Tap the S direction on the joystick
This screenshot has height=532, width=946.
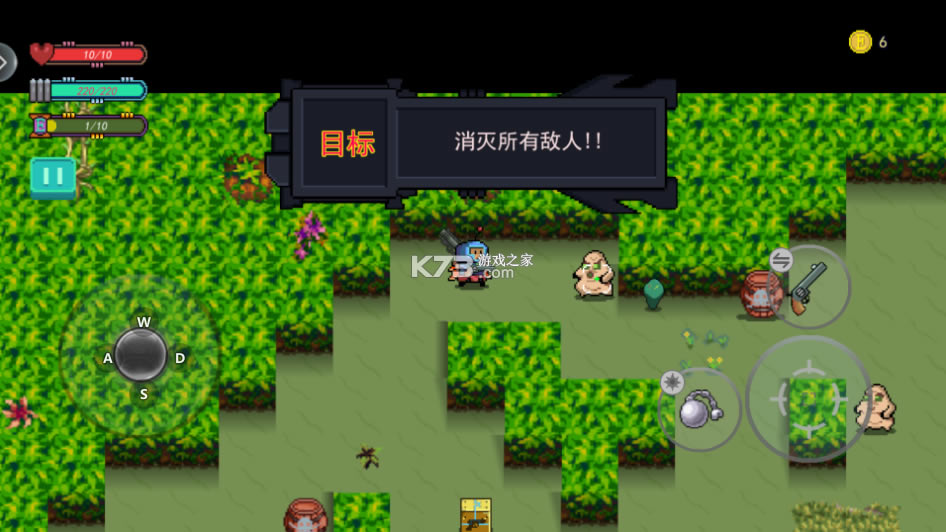point(144,394)
